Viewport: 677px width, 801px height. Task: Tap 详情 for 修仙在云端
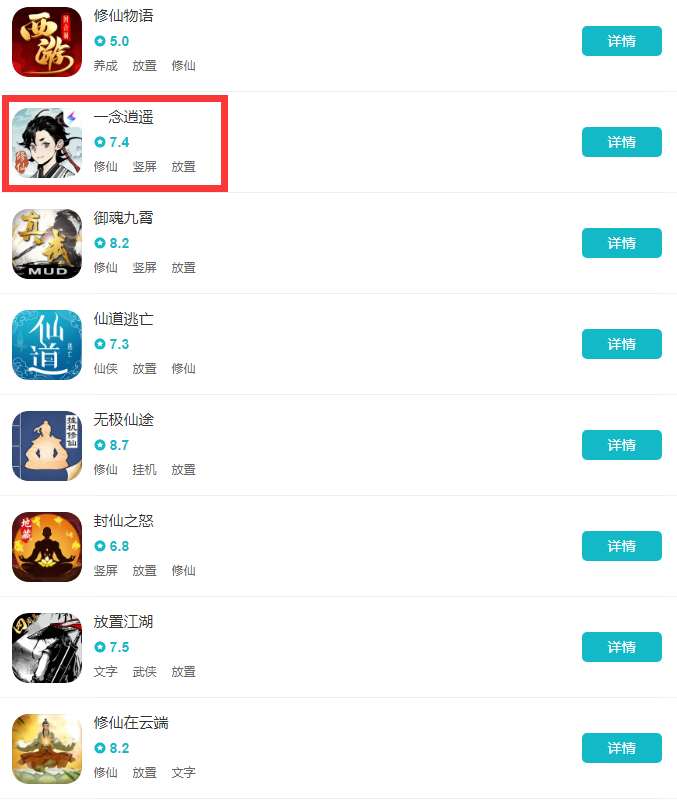pyautogui.click(x=621, y=748)
